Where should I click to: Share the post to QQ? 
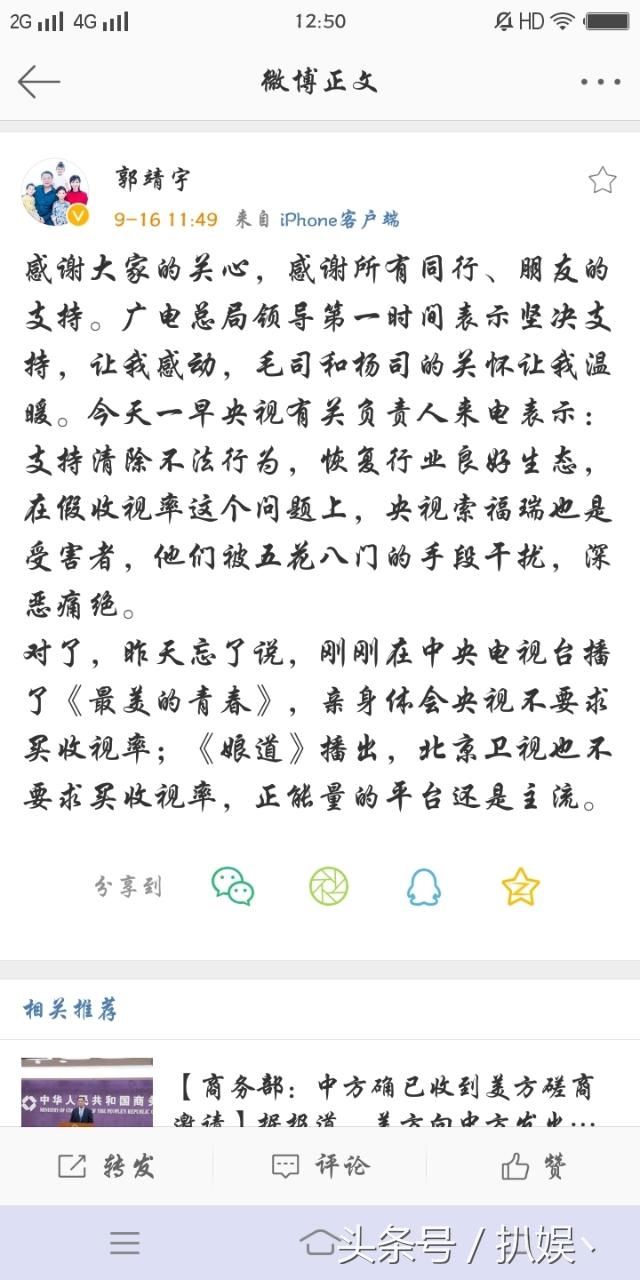[424, 886]
